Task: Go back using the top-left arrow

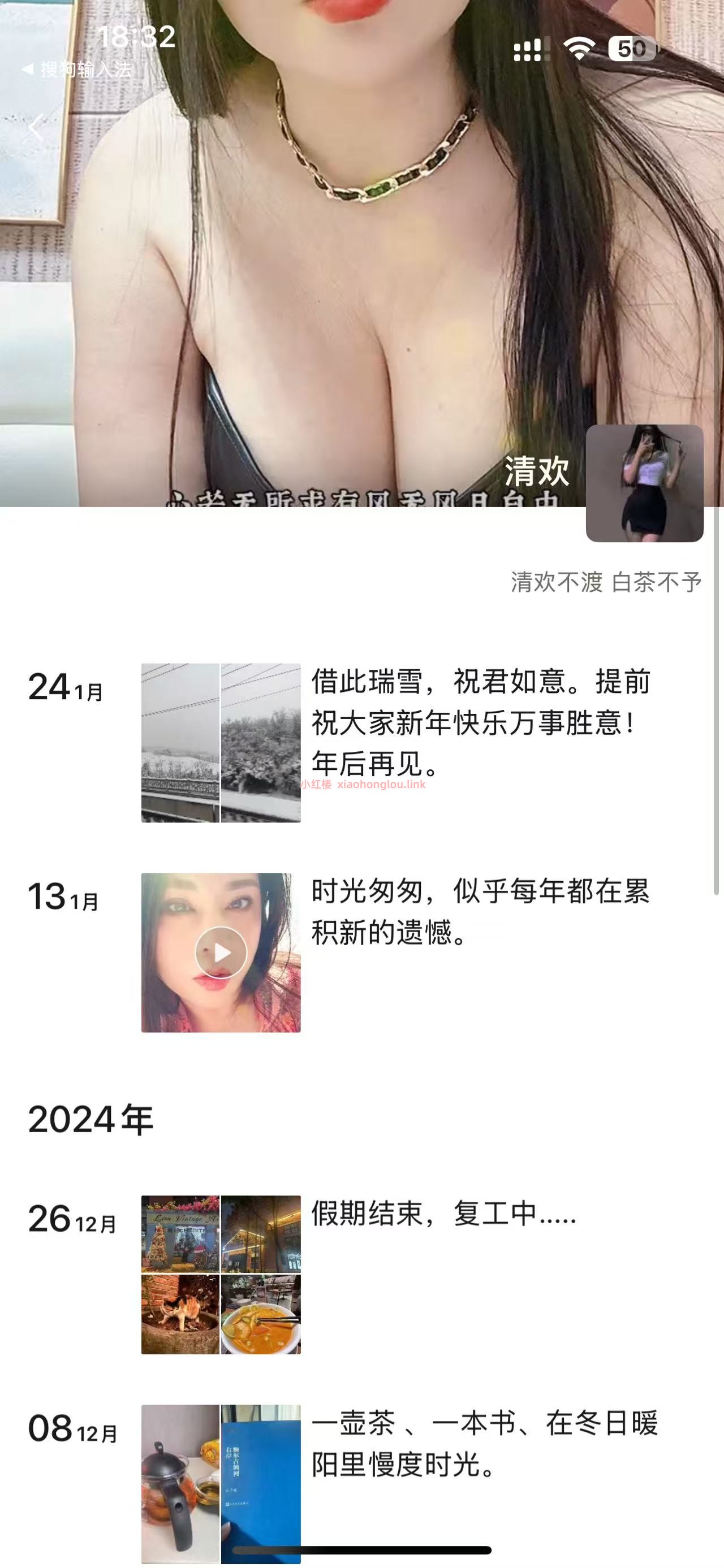Action: [x=37, y=127]
